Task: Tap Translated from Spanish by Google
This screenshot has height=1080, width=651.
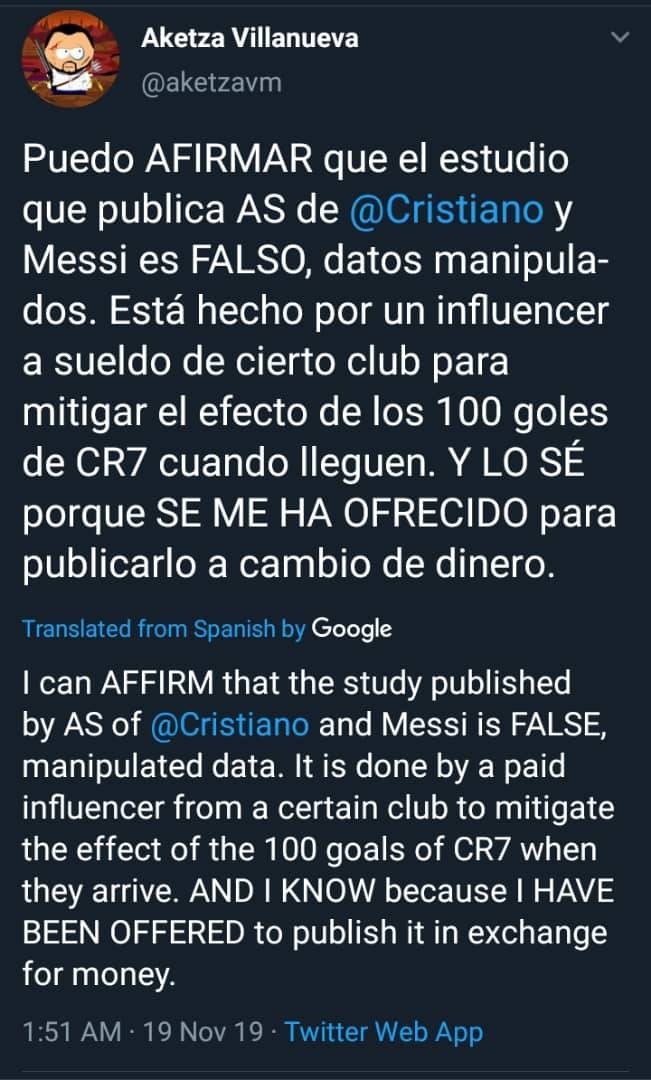Action: pyautogui.click(x=206, y=629)
